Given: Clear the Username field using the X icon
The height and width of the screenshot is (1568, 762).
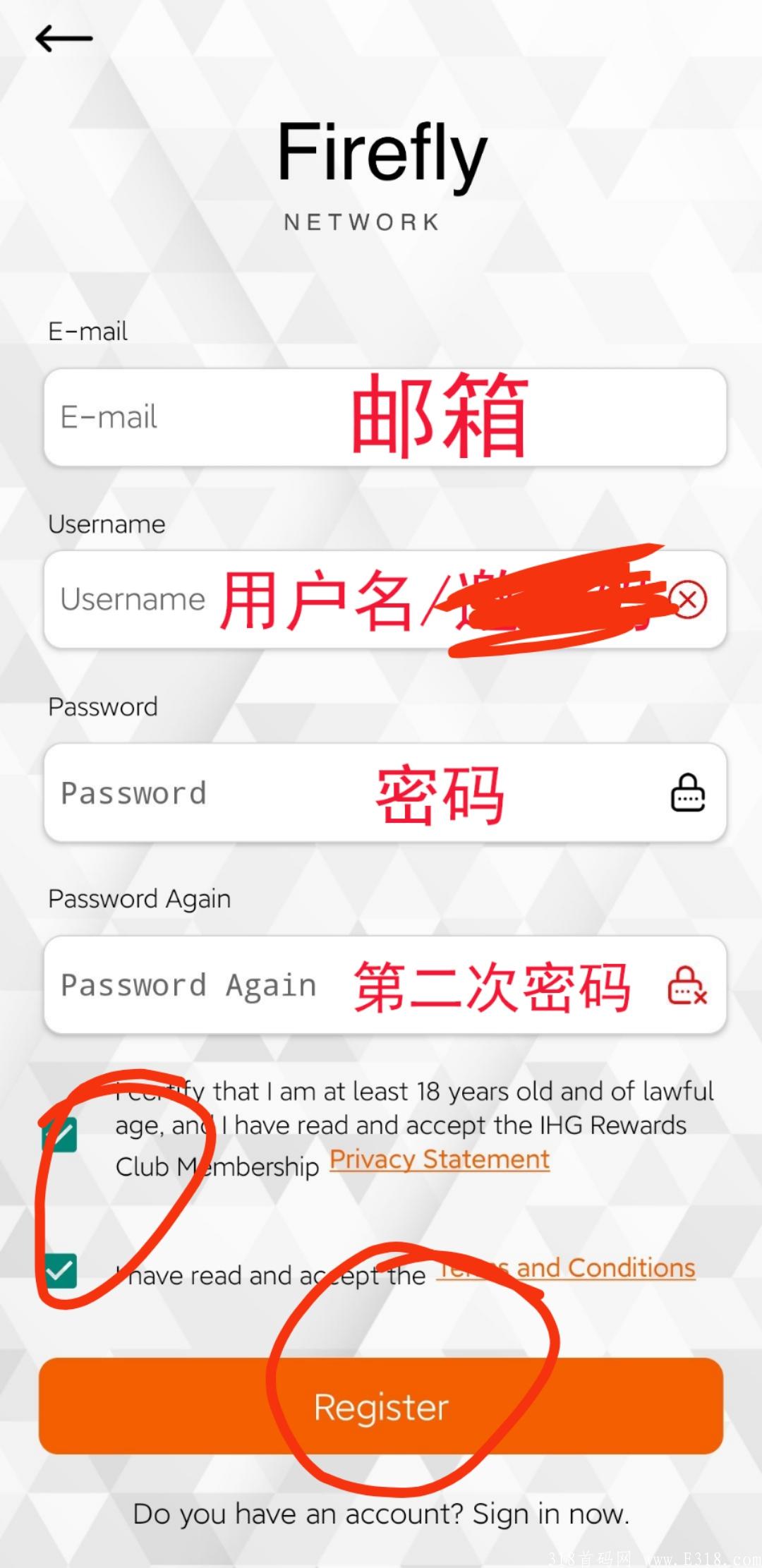Looking at the screenshot, I should click(x=688, y=600).
